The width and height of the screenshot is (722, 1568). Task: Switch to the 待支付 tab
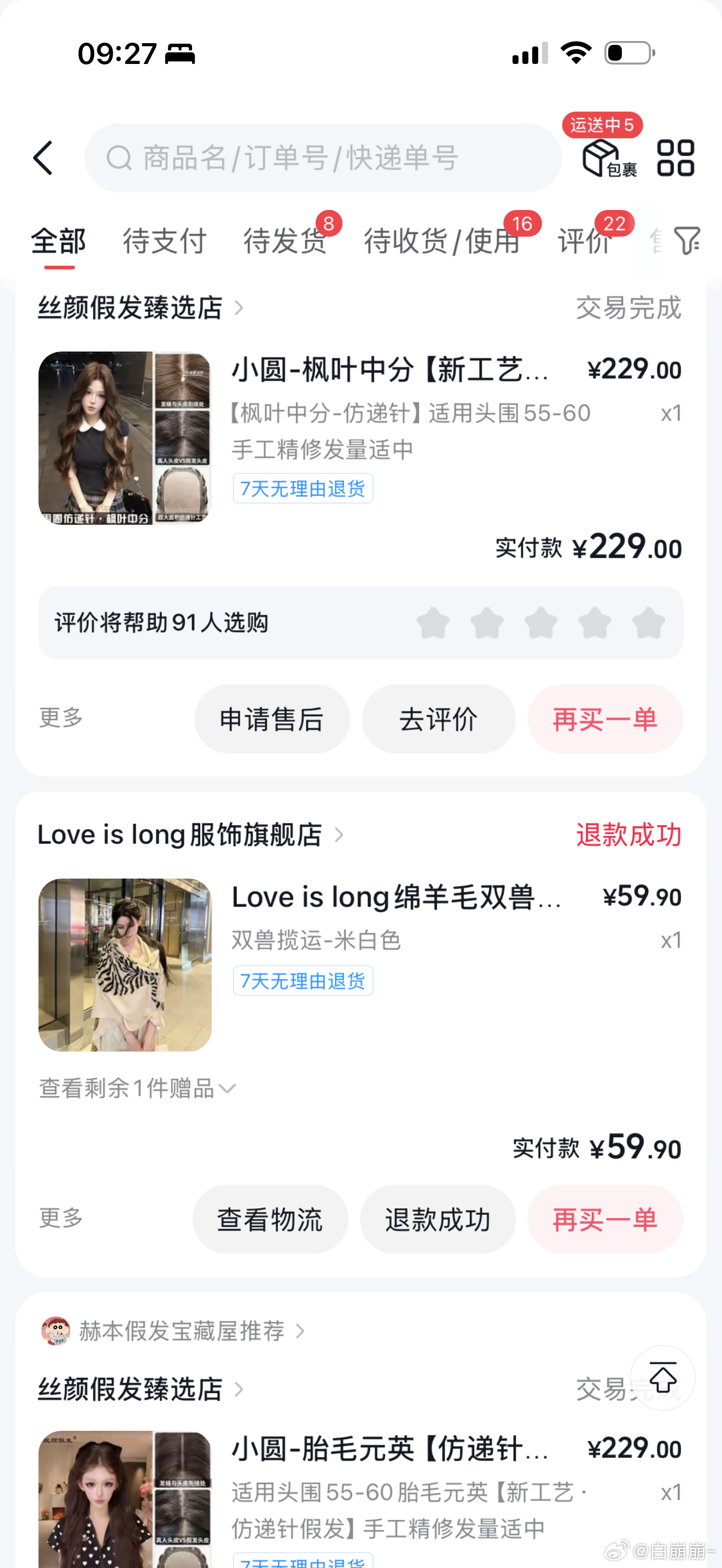(x=165, y=241)
